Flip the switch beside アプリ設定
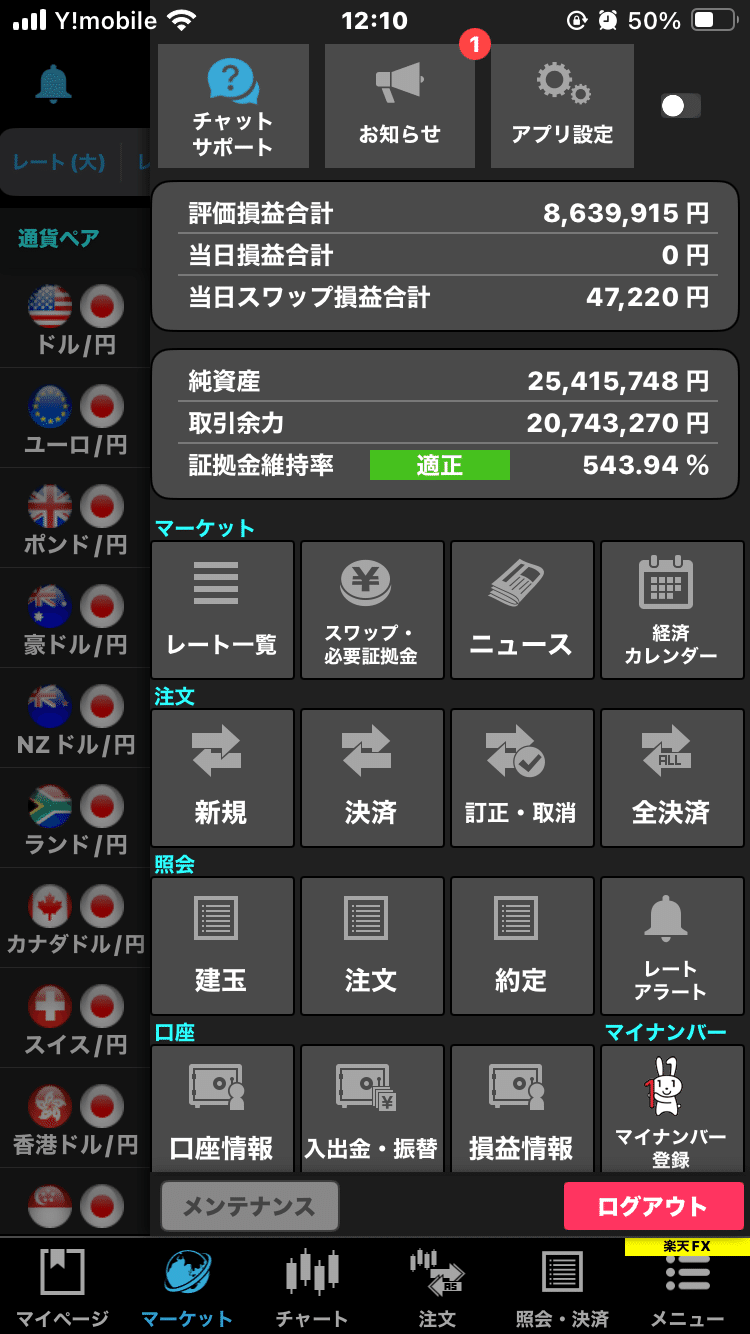 (683, 103)
